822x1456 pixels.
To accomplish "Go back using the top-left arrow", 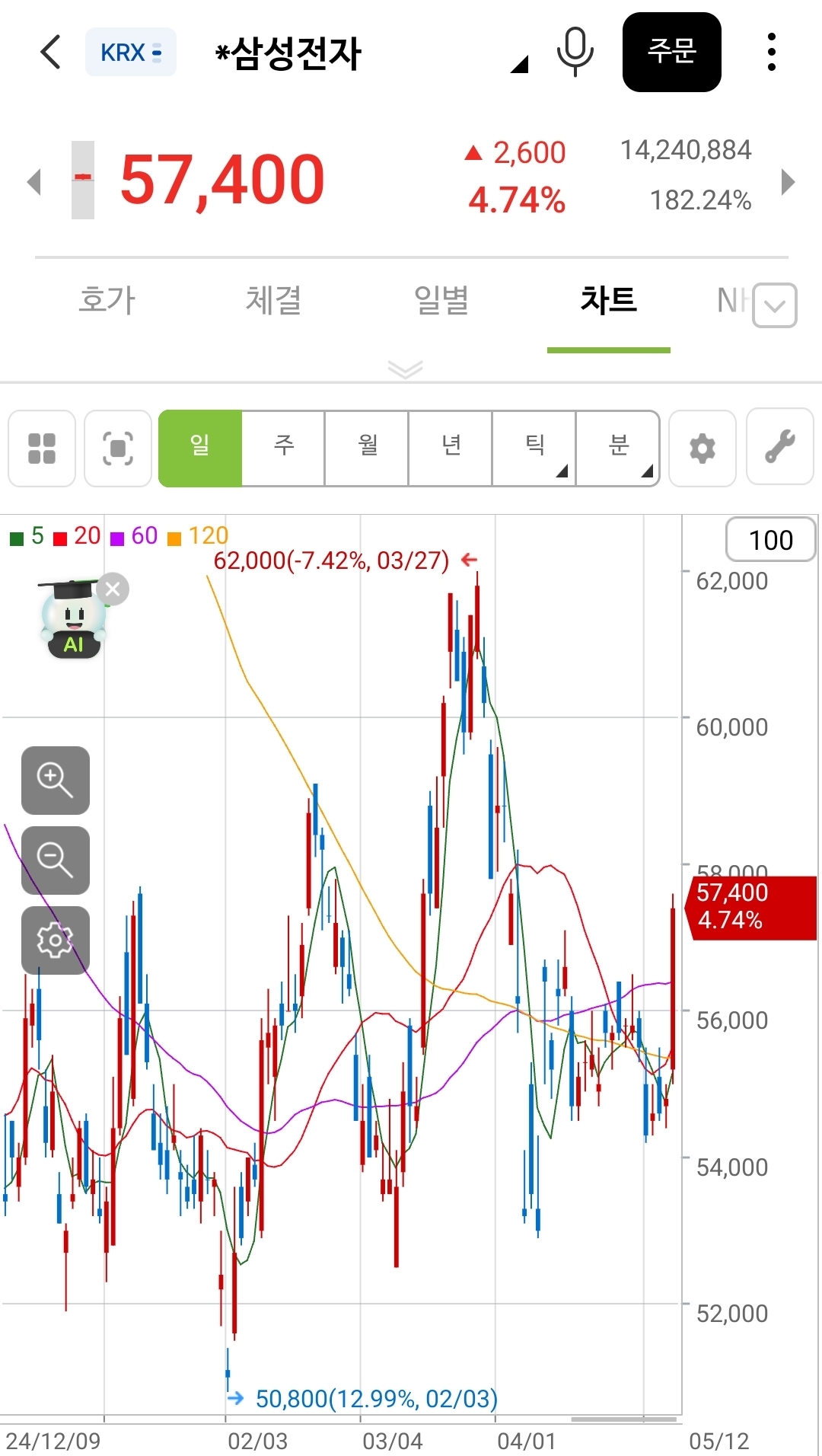I will click(x=50, y=53).
